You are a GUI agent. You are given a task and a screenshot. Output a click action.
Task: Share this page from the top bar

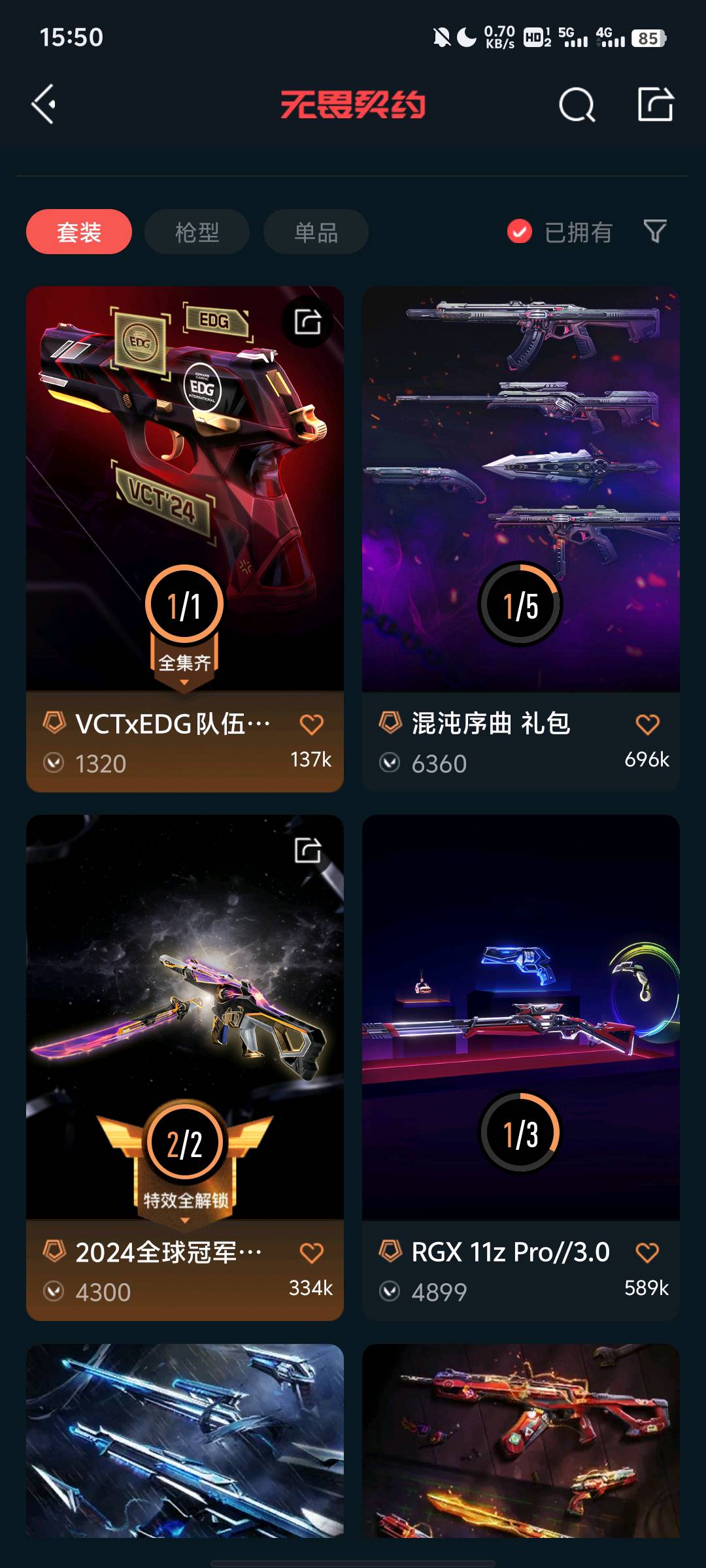tap(655, 105)
